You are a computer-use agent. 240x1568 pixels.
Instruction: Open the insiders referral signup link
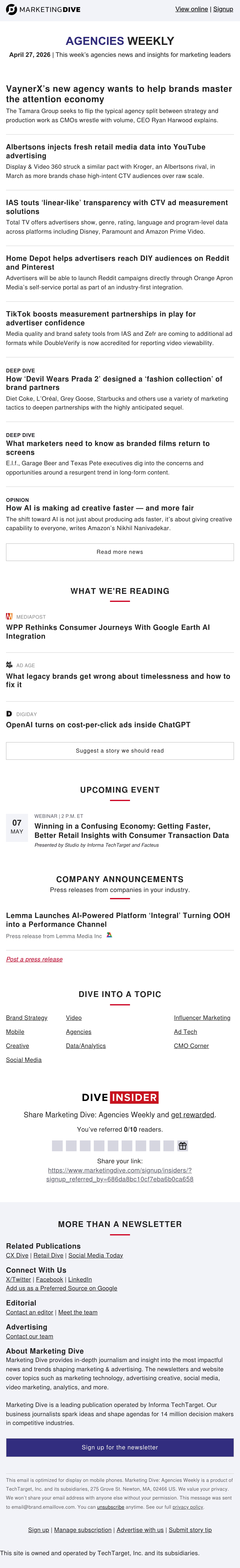[x=120, y=1174]
